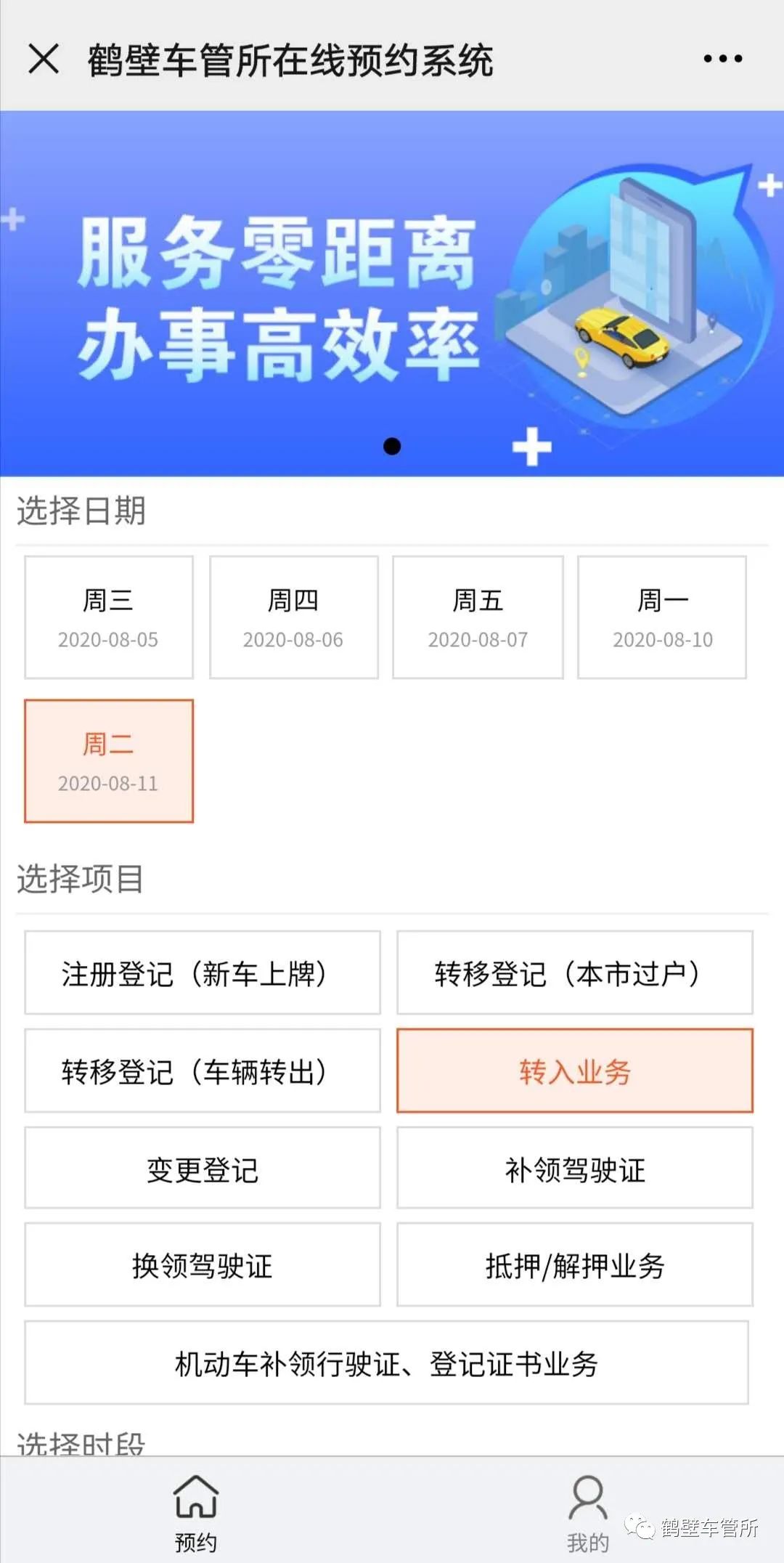Viewport: 784px width, 1563px height.
Task: Choose 注册登记（新车上牌）project
Action: (203, 973)
